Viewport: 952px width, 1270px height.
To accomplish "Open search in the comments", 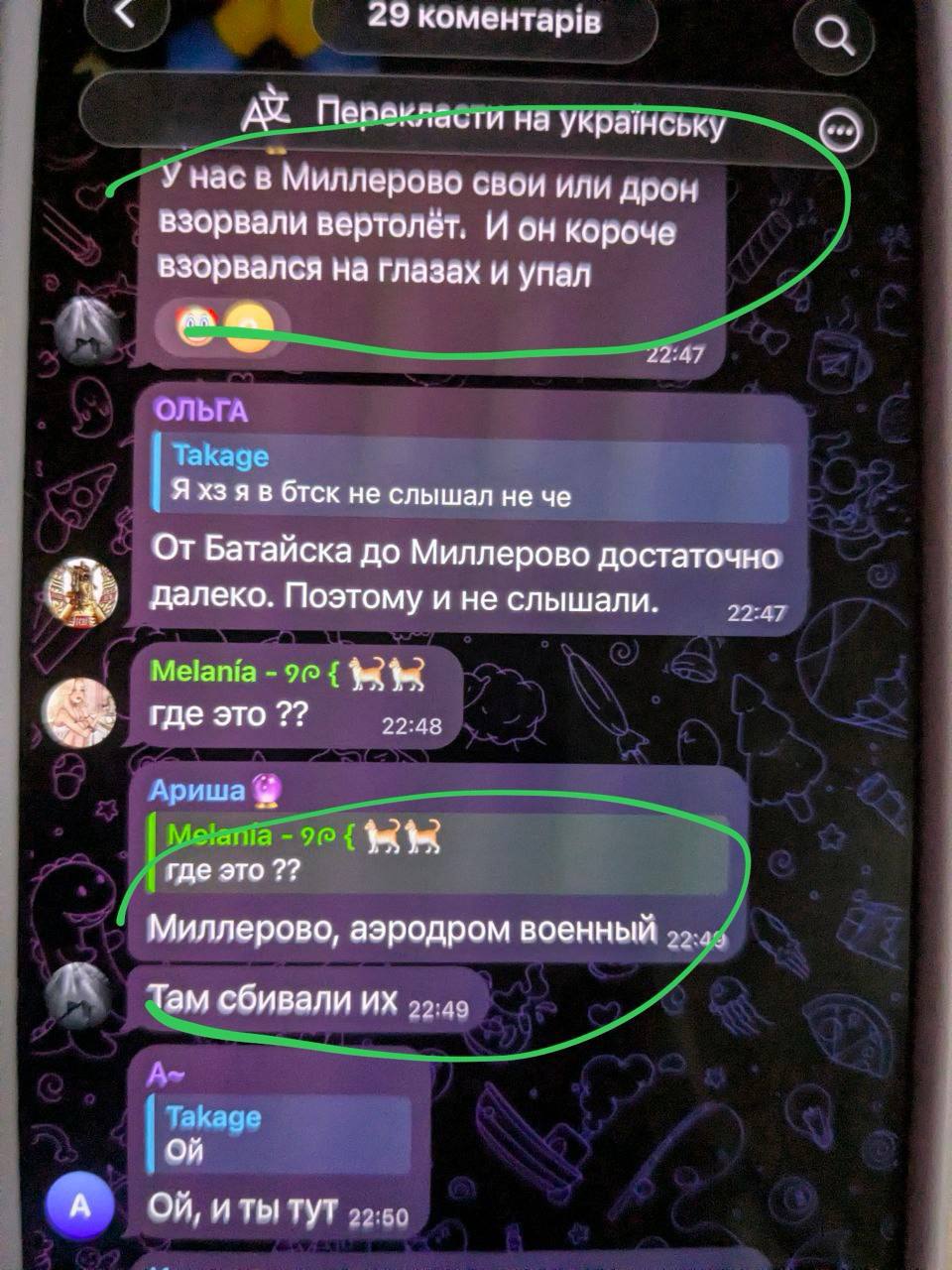I will 835,38.
